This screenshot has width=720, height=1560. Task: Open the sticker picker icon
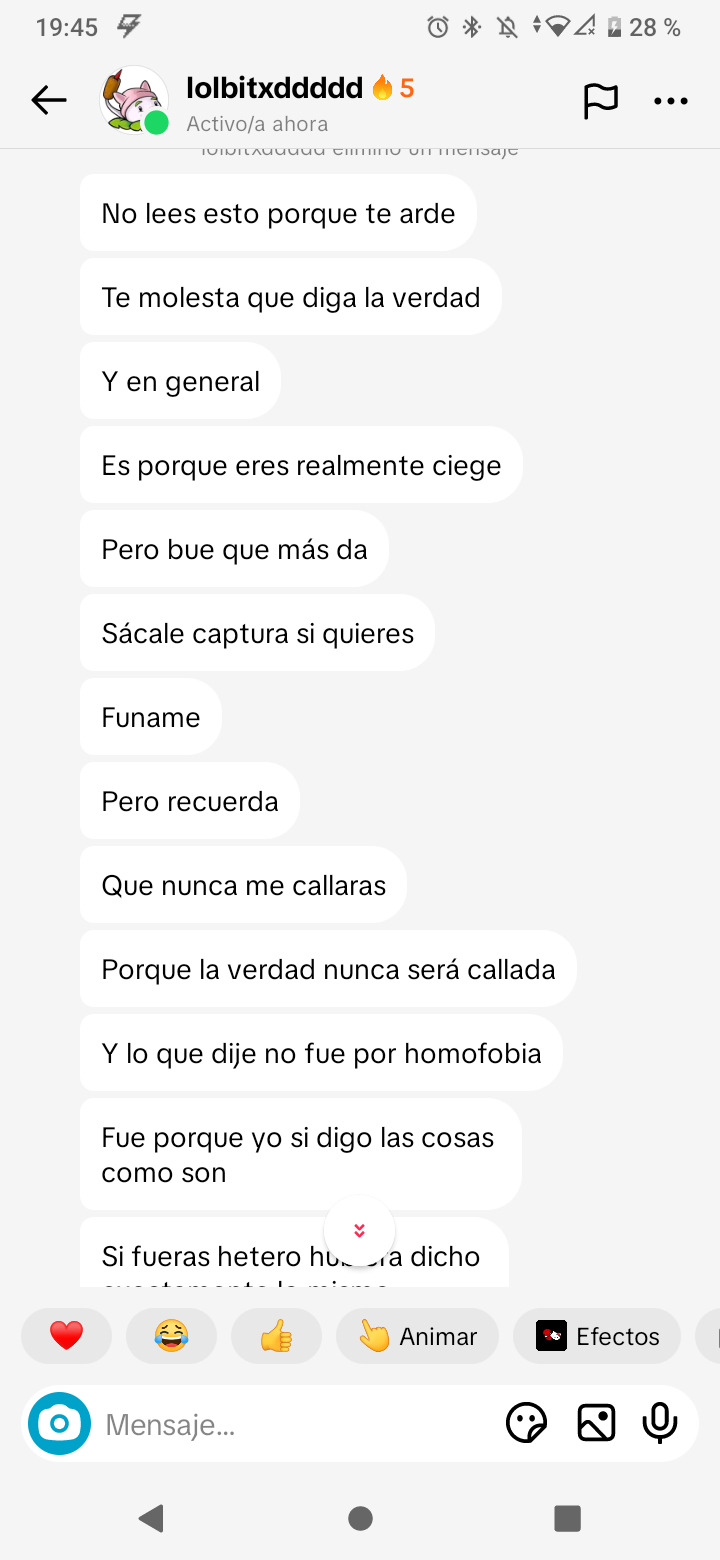point(527,1423)
